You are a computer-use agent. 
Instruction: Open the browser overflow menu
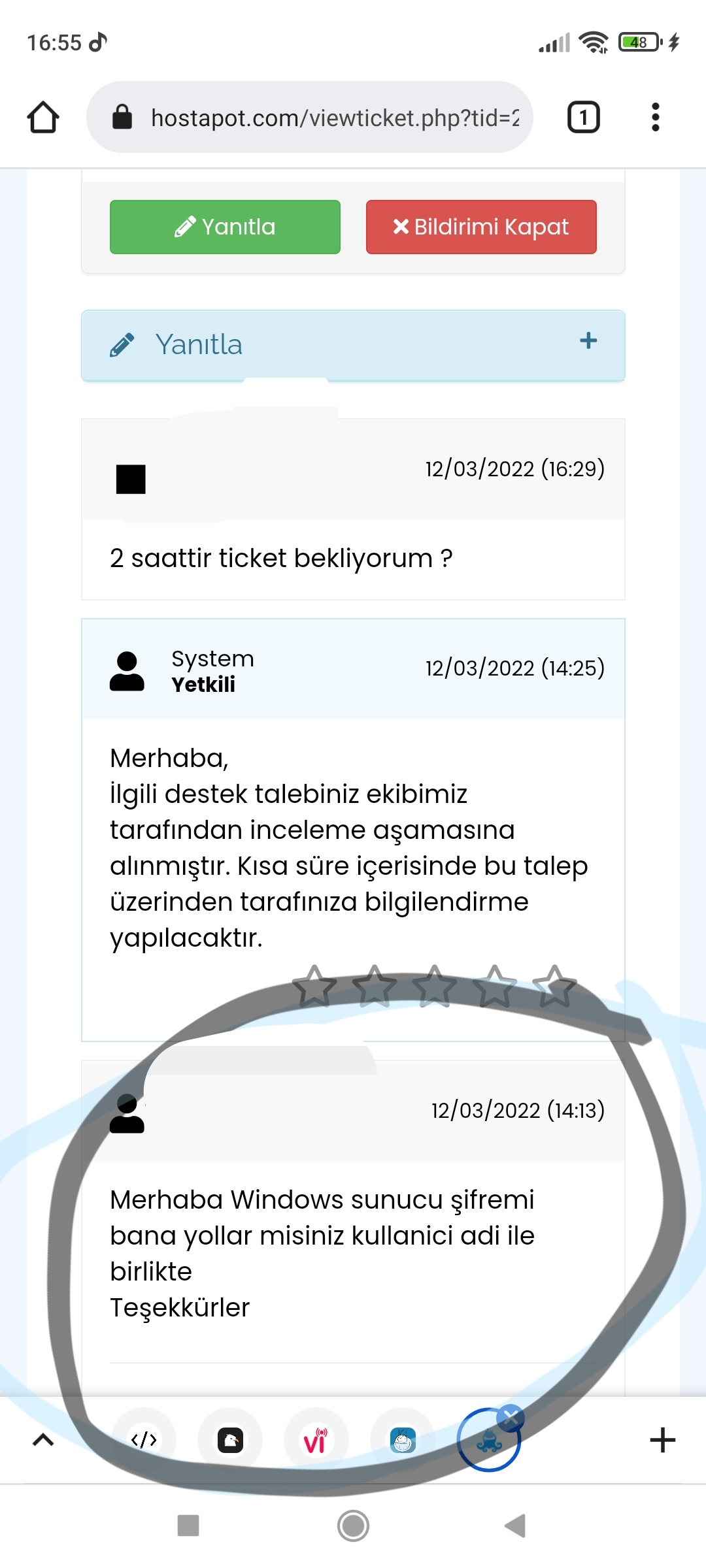pos(656,118)
